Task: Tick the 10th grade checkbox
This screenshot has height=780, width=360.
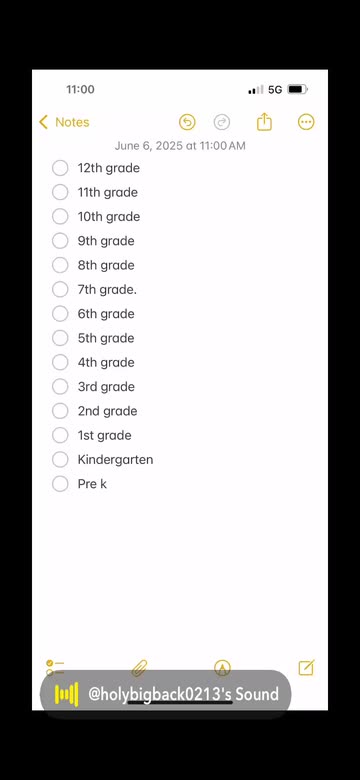Action: 60,217
